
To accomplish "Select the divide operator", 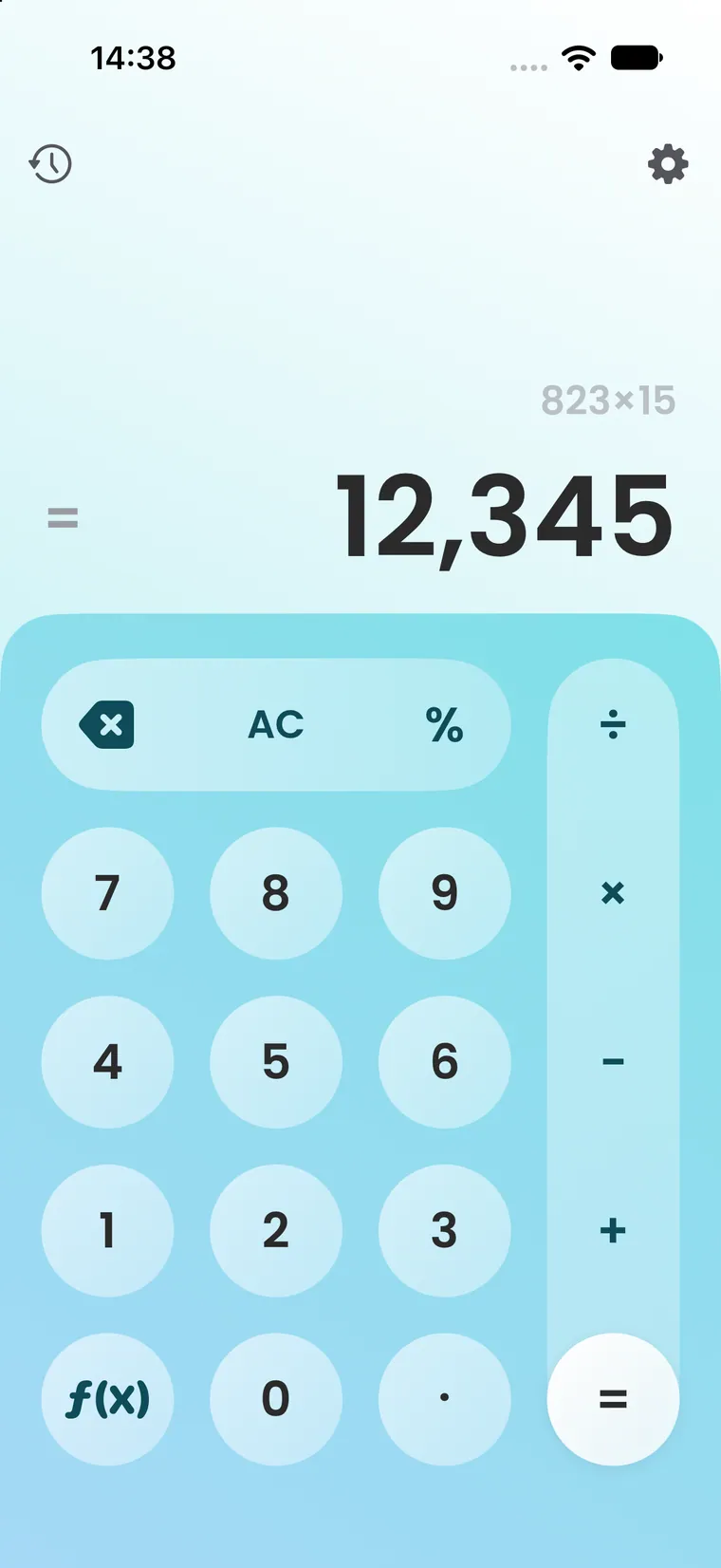I will pos(613,725).
